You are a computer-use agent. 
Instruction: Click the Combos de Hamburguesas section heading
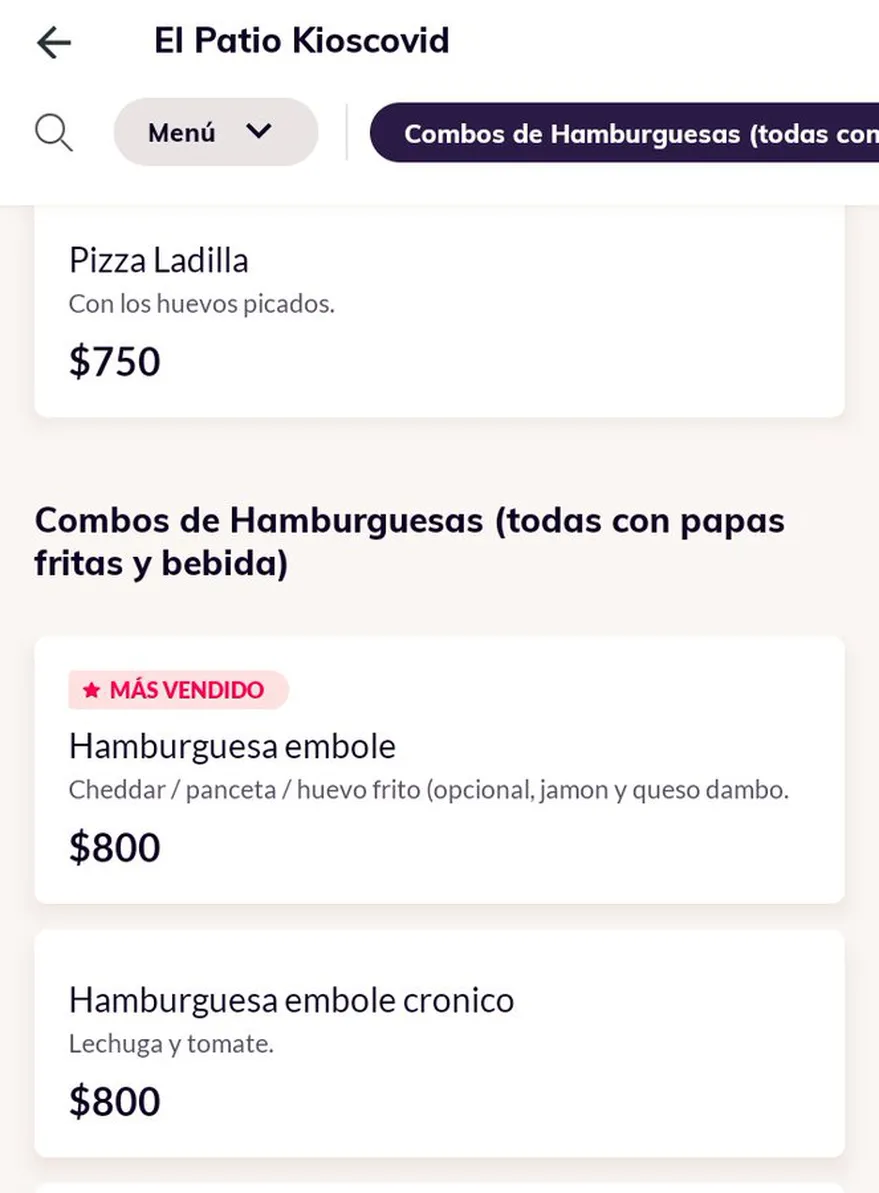410,541
